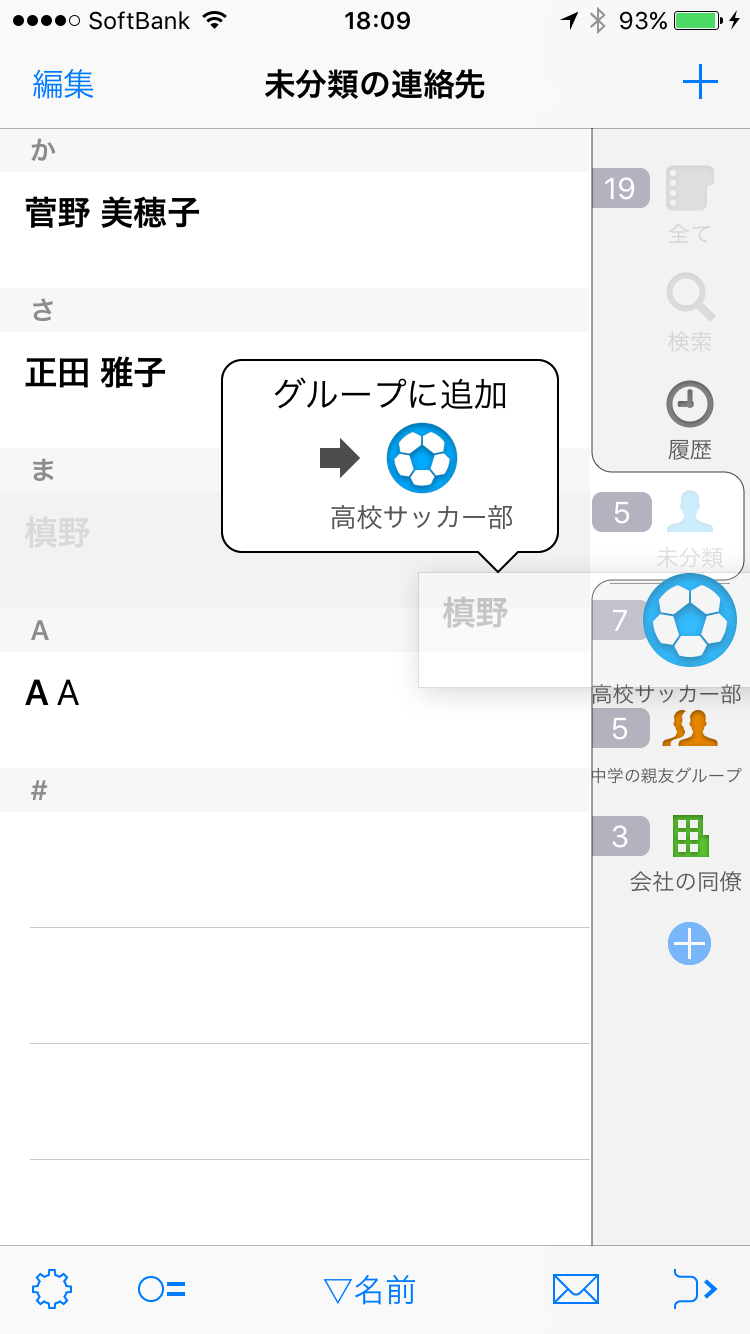The height and width of the screenshot is (1334, 750).
Task: Tap the mail envelope icon
Action: (x=576, y=1290)
